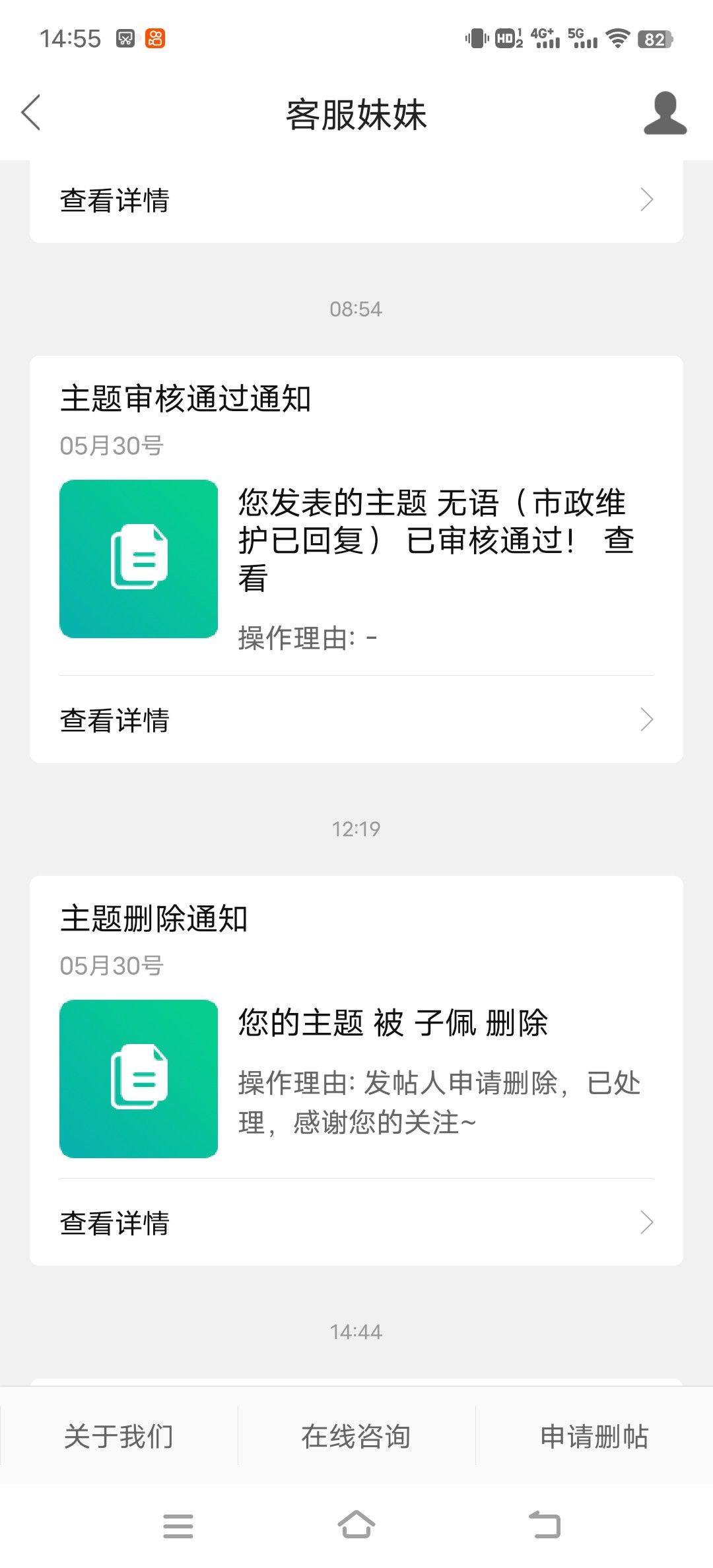Go back using the top-left arrow
The image size is (713, 1568).
[31, 113]
